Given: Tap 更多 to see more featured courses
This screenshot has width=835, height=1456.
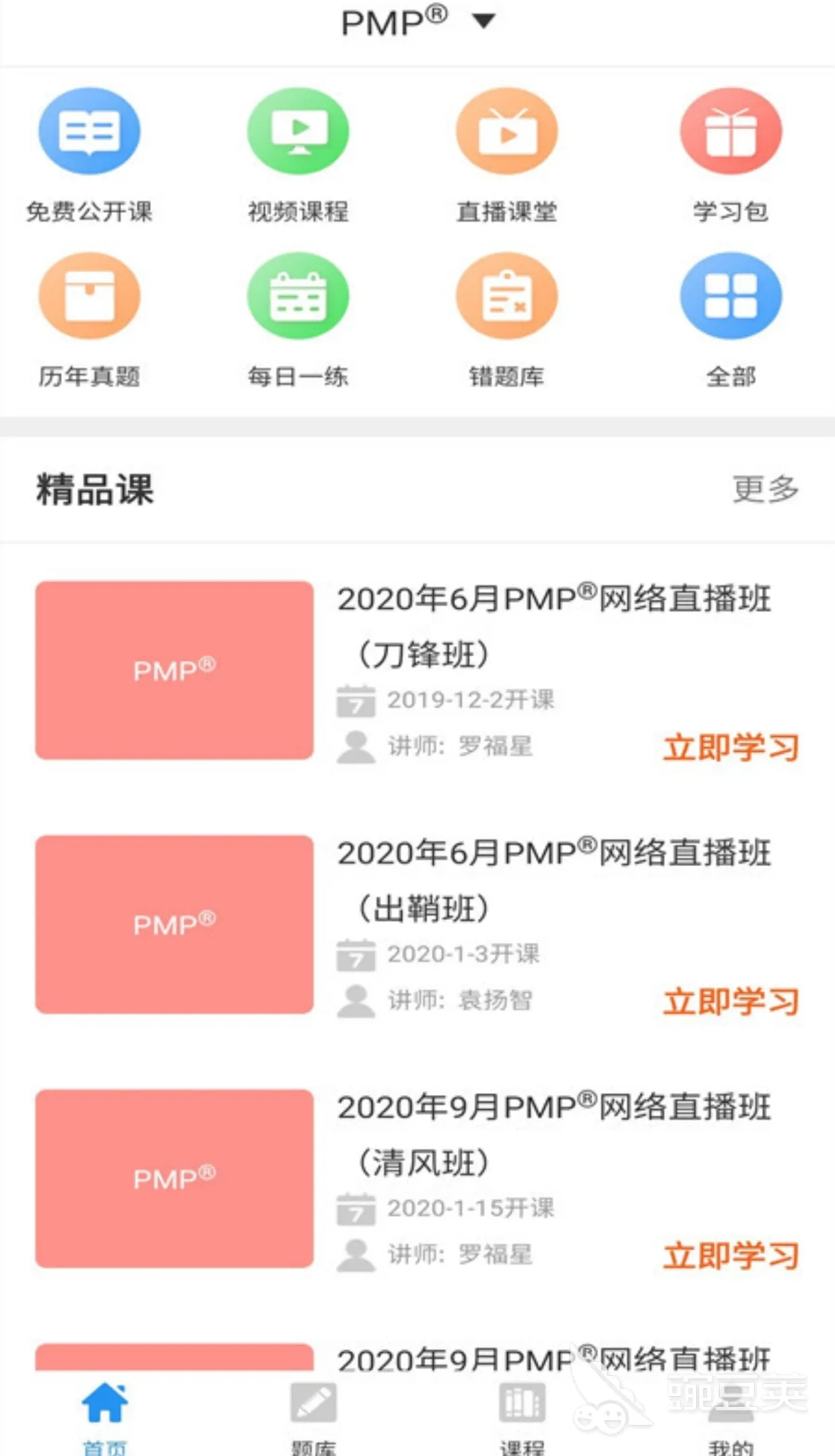Looking at the screenshot, I should pos(766,489).
